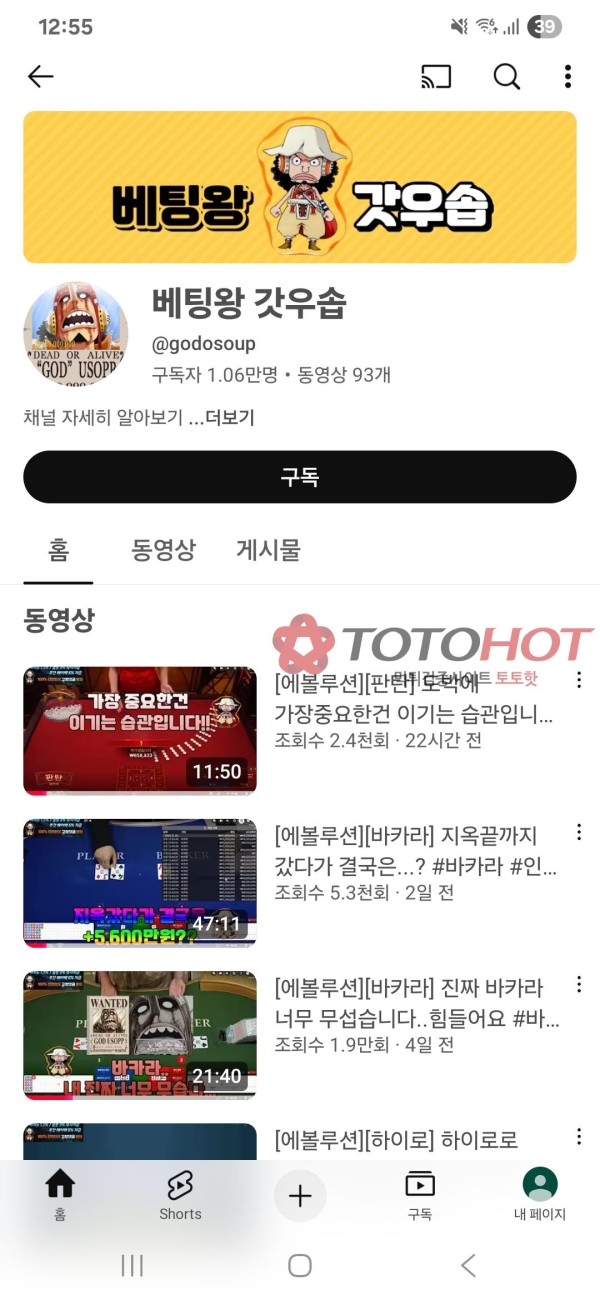Tap the plus create button
600x1300 pixels.
tap(300, 1196)
